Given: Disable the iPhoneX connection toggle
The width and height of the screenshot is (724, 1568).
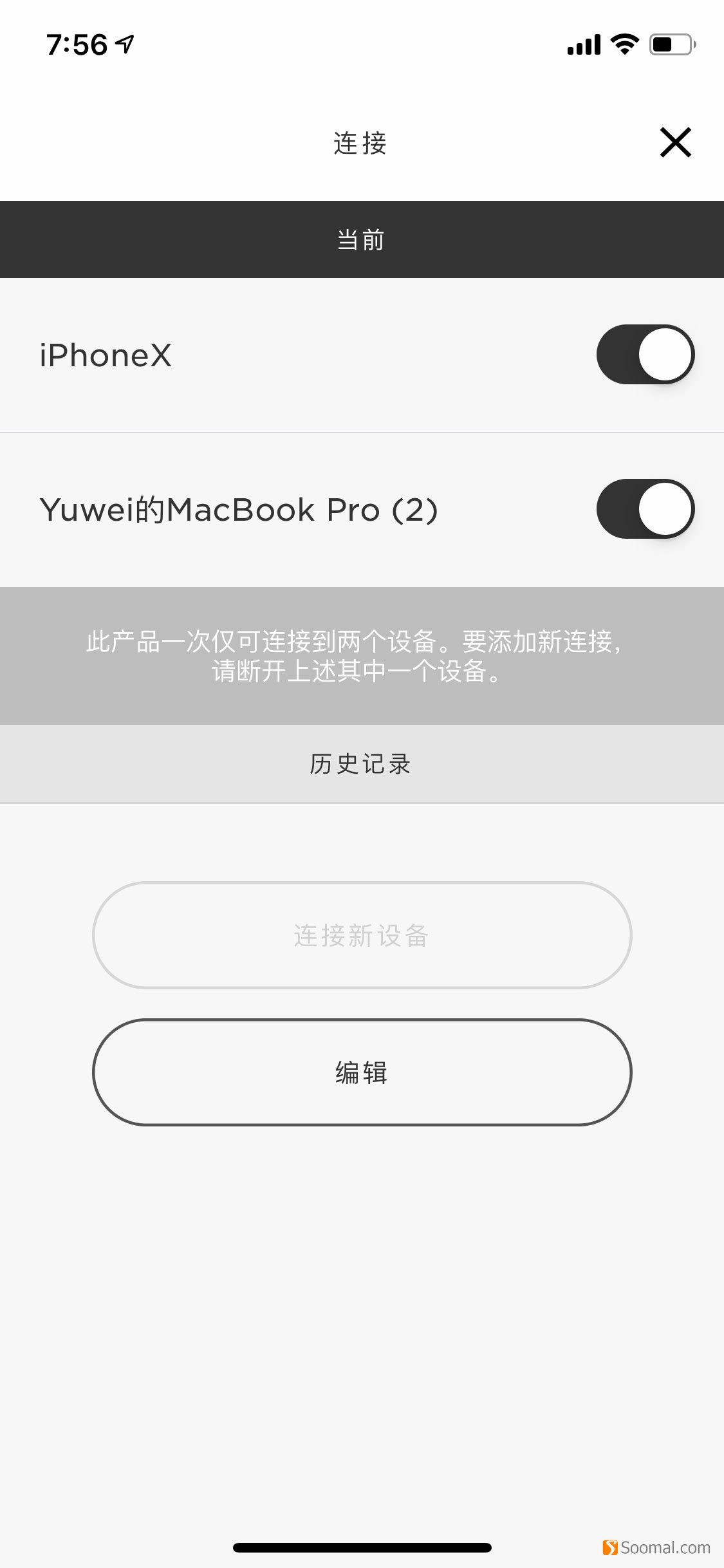Looking at the screenshot, I should pos(645,355).
